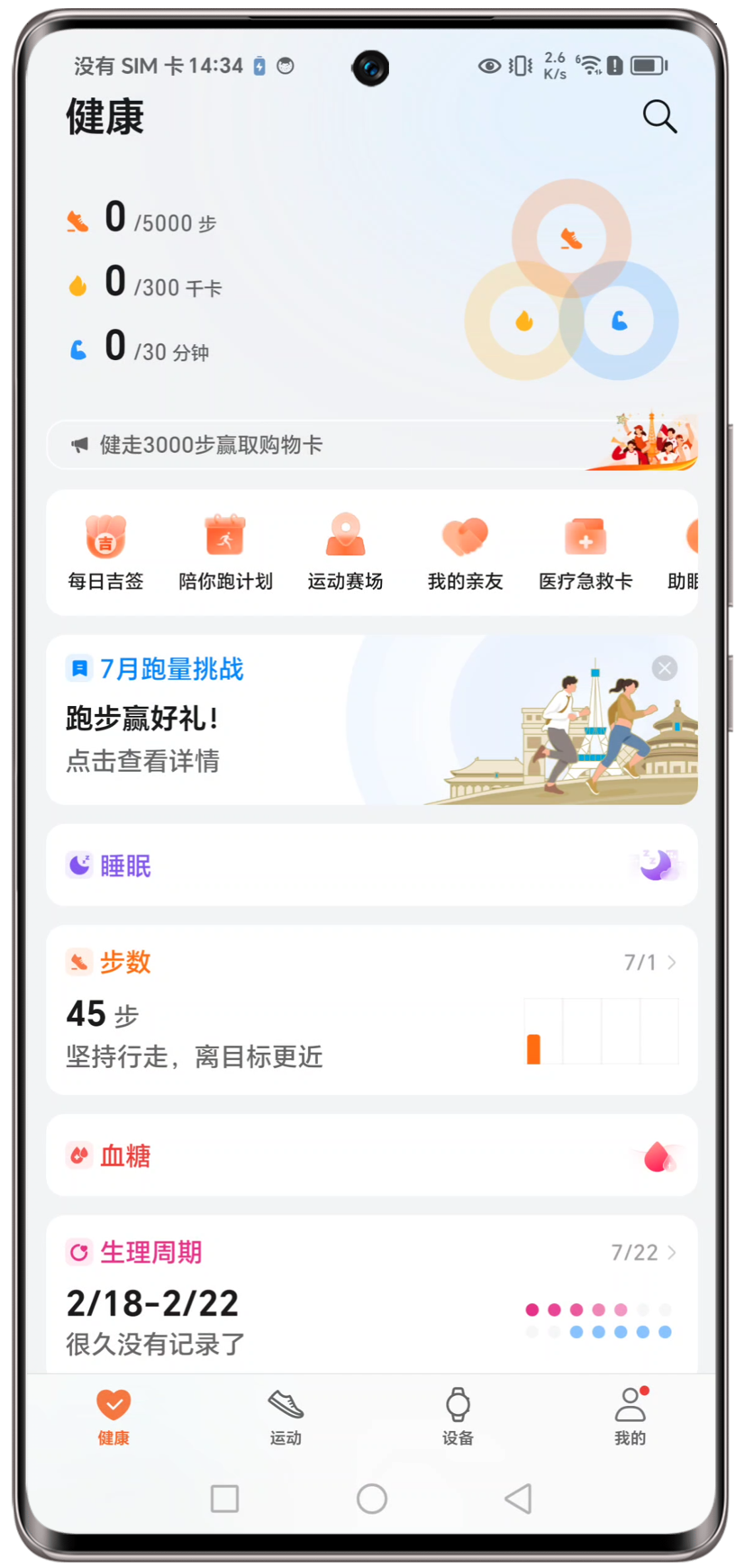Dismiss the 7月跑量挑战 card
The image size is (745, 1568).
click(x=665, y=668)
